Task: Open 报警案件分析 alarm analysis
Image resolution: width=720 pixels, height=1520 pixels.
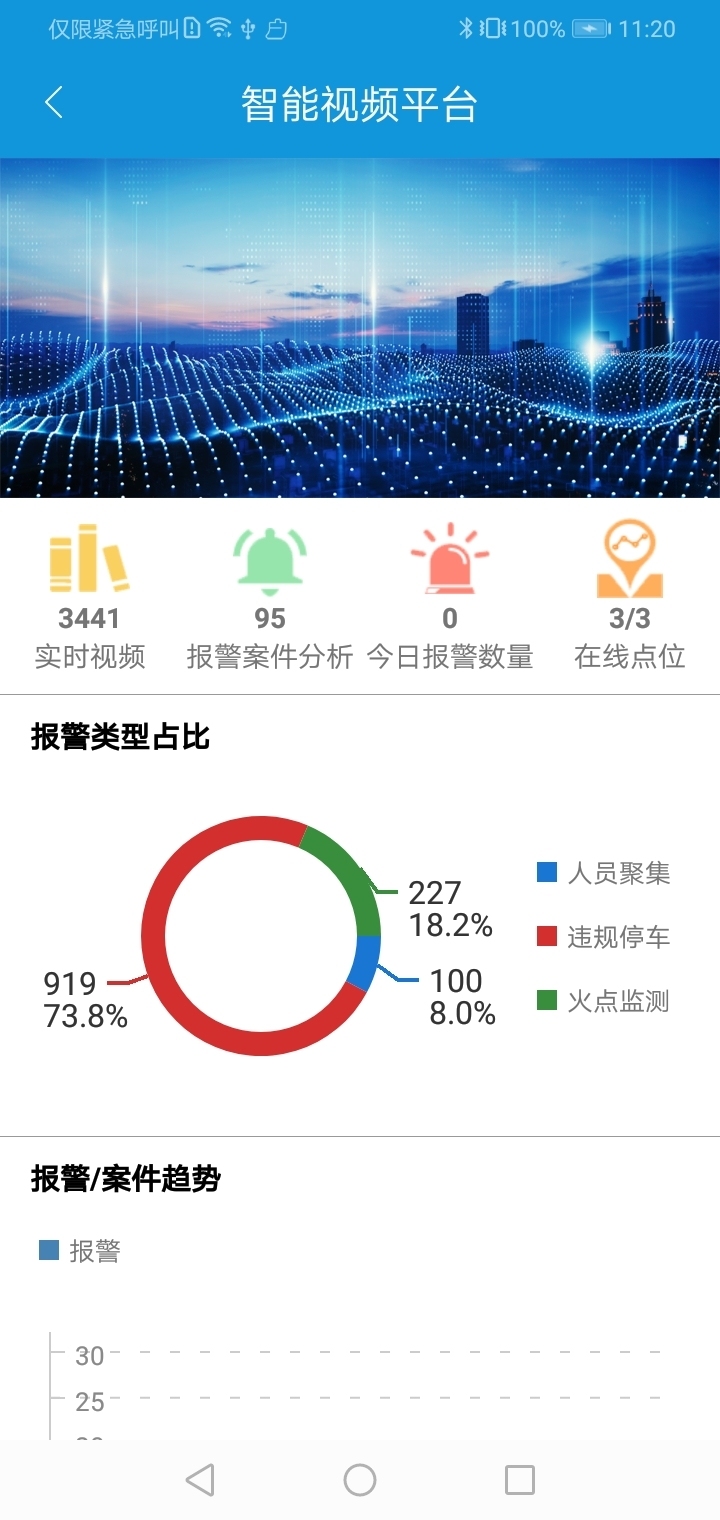Action: click(x=270, y=596)
